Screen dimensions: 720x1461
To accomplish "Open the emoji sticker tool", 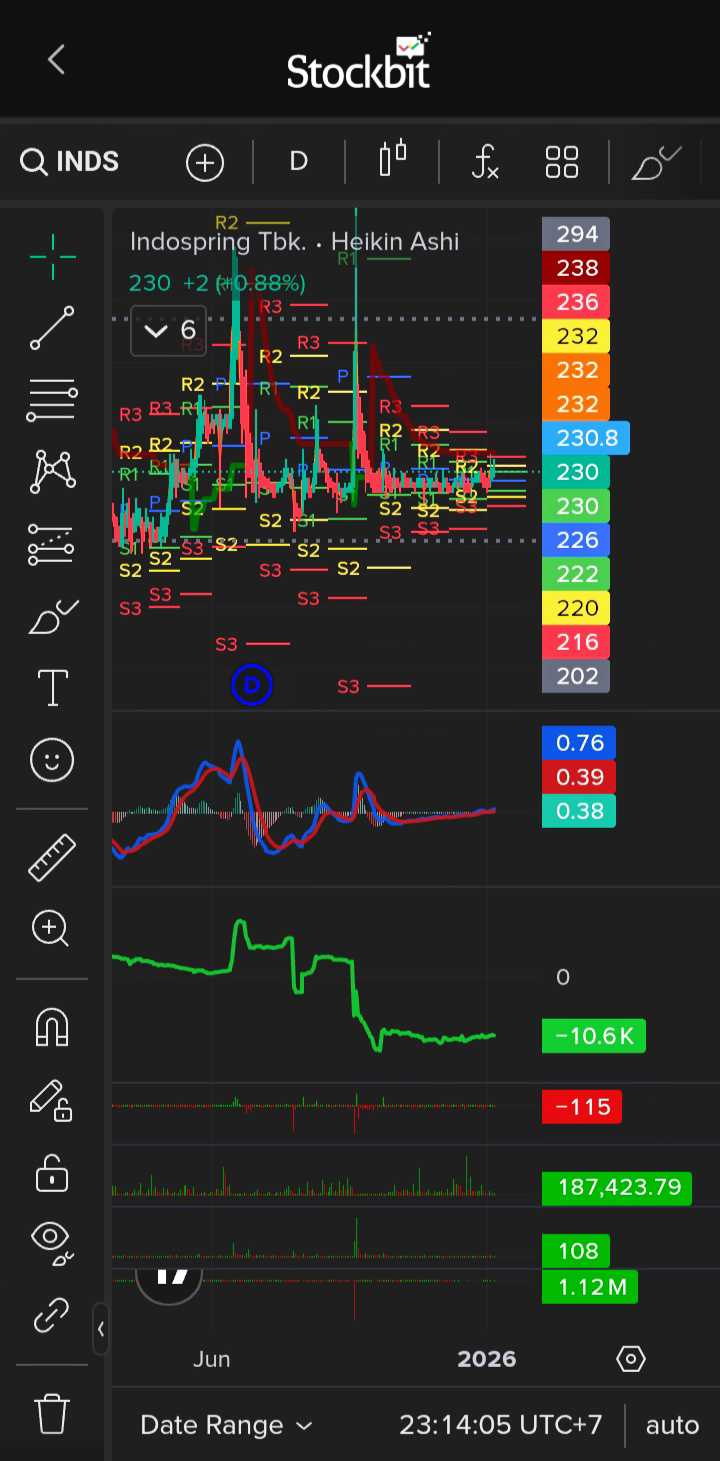I will point(52,760).
